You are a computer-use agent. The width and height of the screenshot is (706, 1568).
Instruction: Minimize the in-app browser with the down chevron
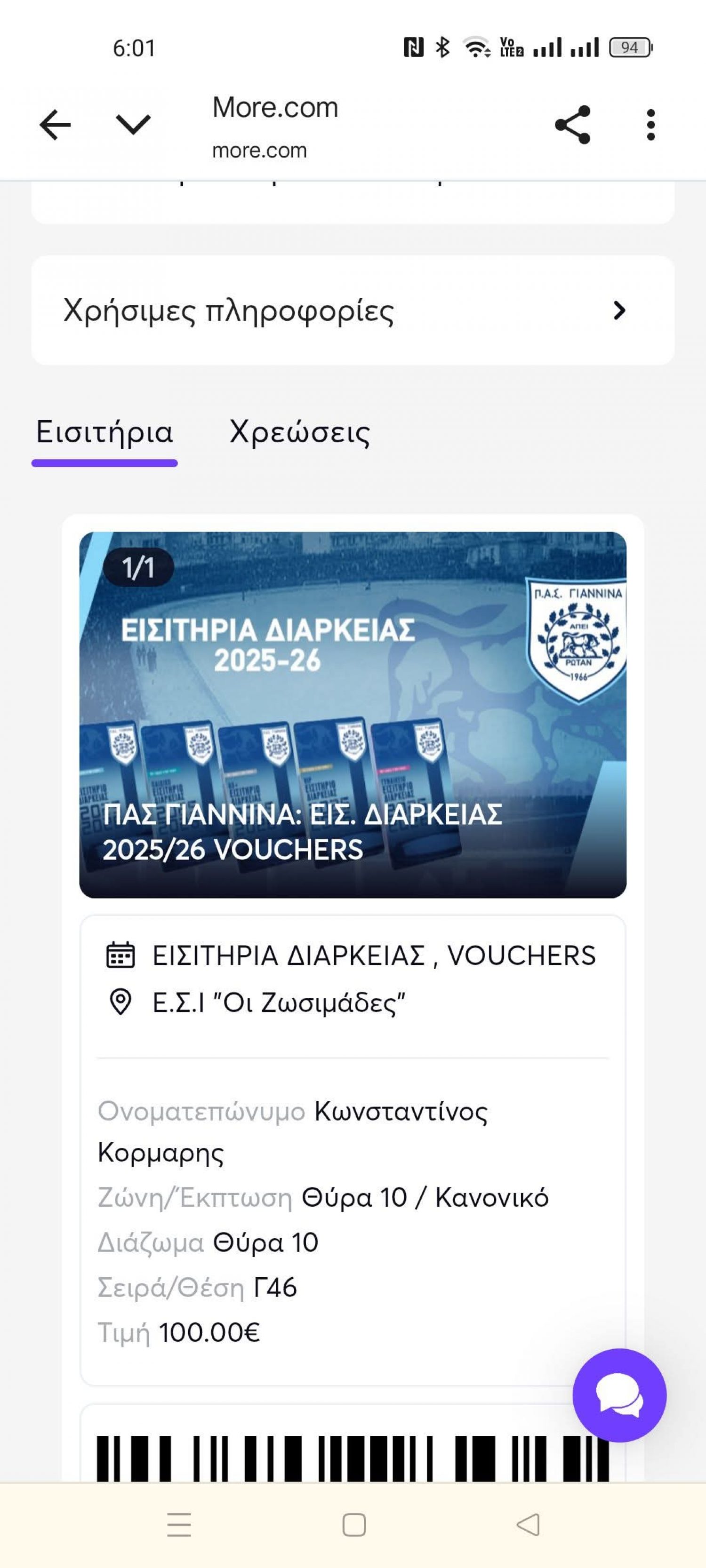point(133,125)
